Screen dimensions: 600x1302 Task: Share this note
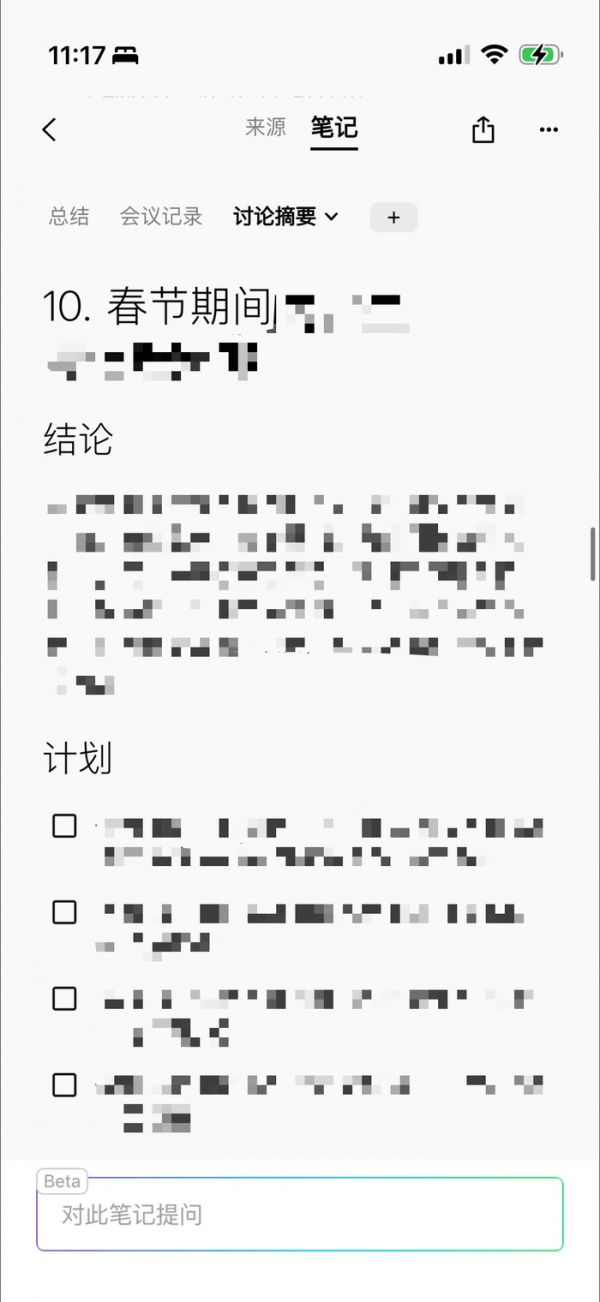click(x=483, y=129)
